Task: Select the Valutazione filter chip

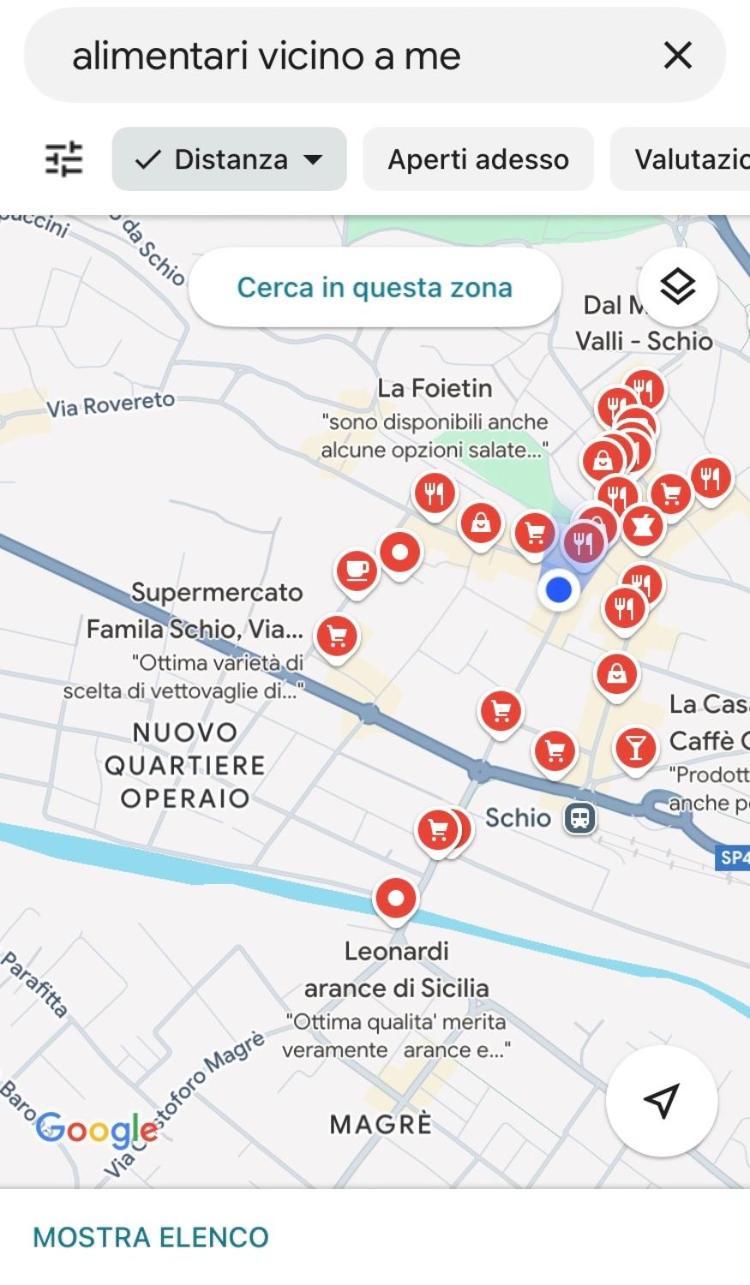Action: tap(690, 159)
